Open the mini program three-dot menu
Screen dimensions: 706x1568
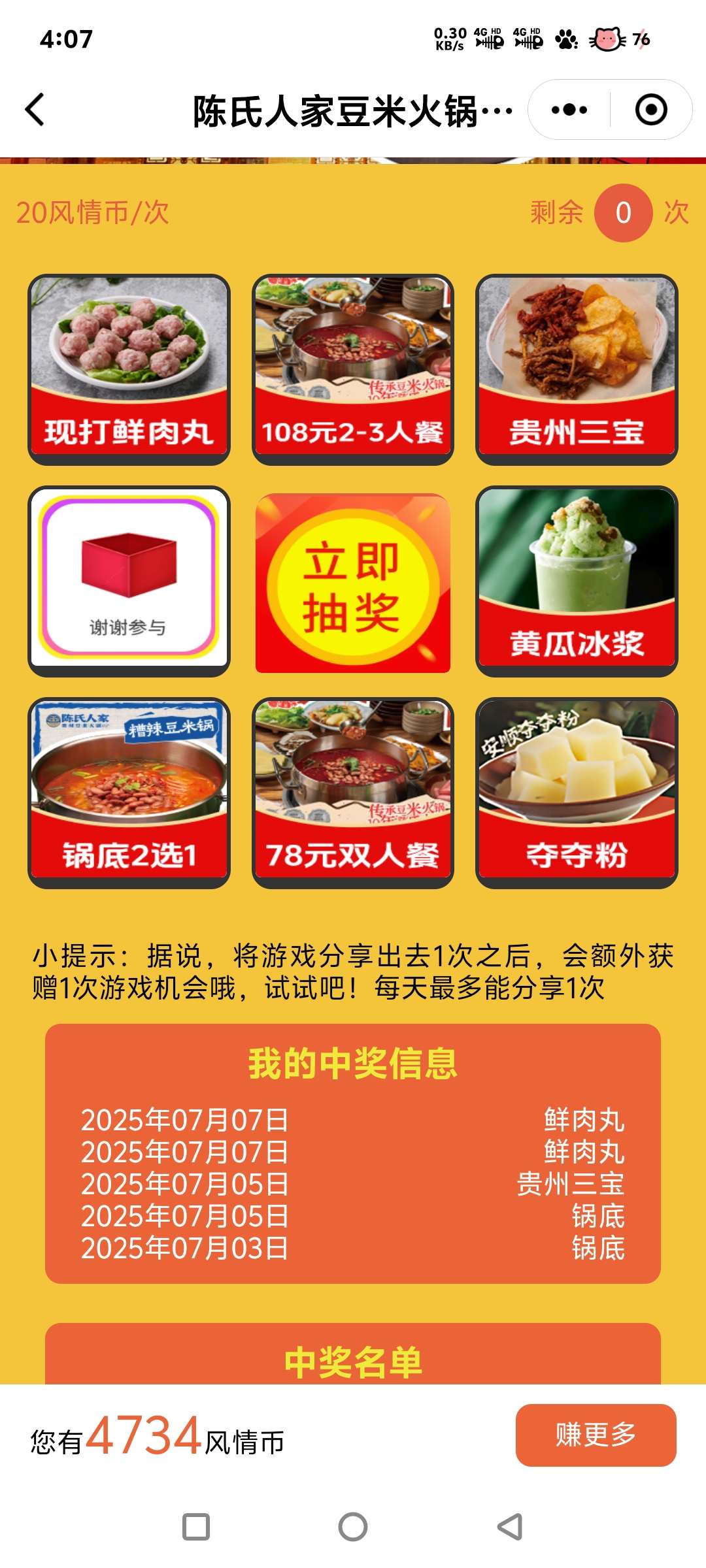click(569, 110)
